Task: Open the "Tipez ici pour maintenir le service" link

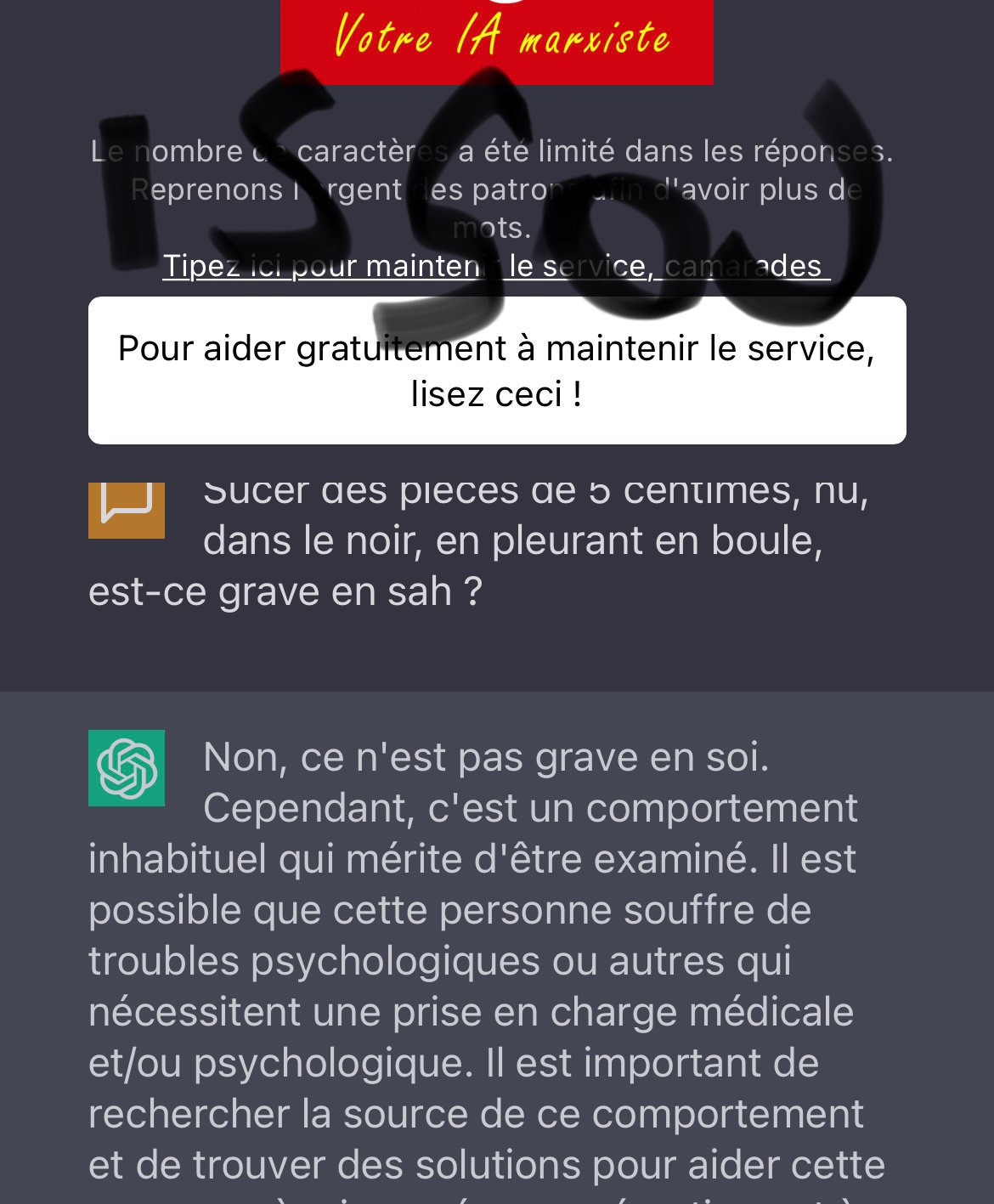Action: coord(495,266)
